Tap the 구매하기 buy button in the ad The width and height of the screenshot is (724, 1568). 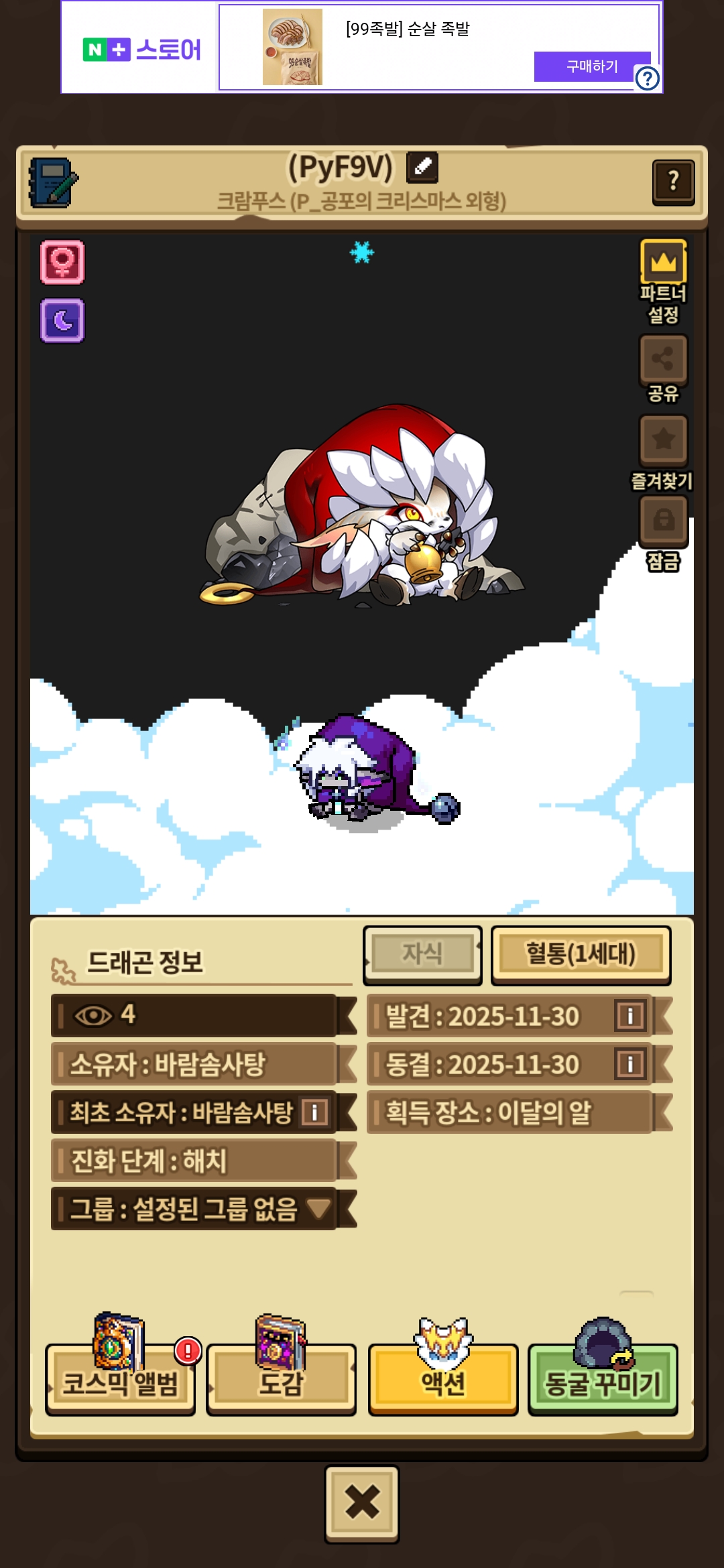(x=591, y=66)
